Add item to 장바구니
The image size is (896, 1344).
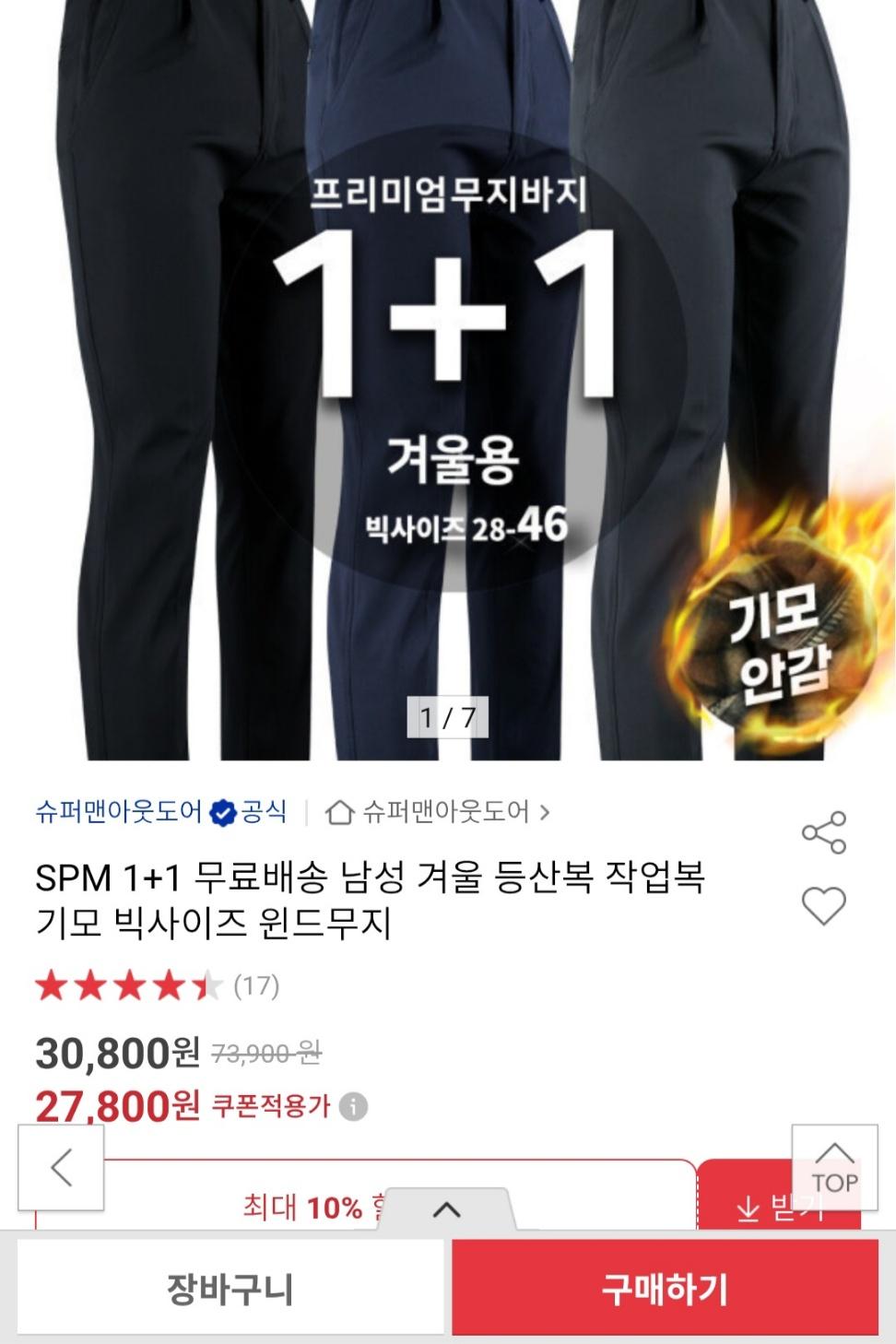tap(230, 1289)
